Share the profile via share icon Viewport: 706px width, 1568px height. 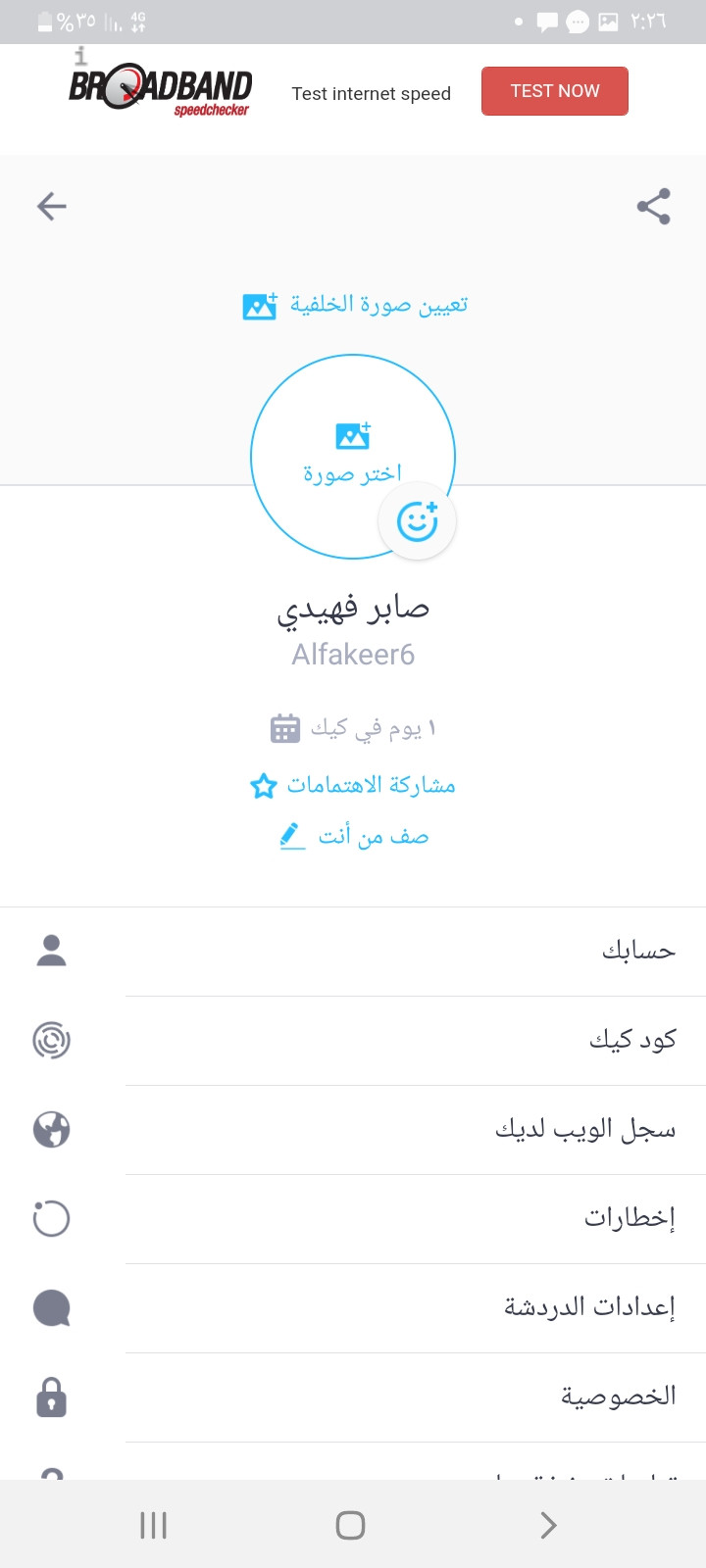[x=653, y=206]
